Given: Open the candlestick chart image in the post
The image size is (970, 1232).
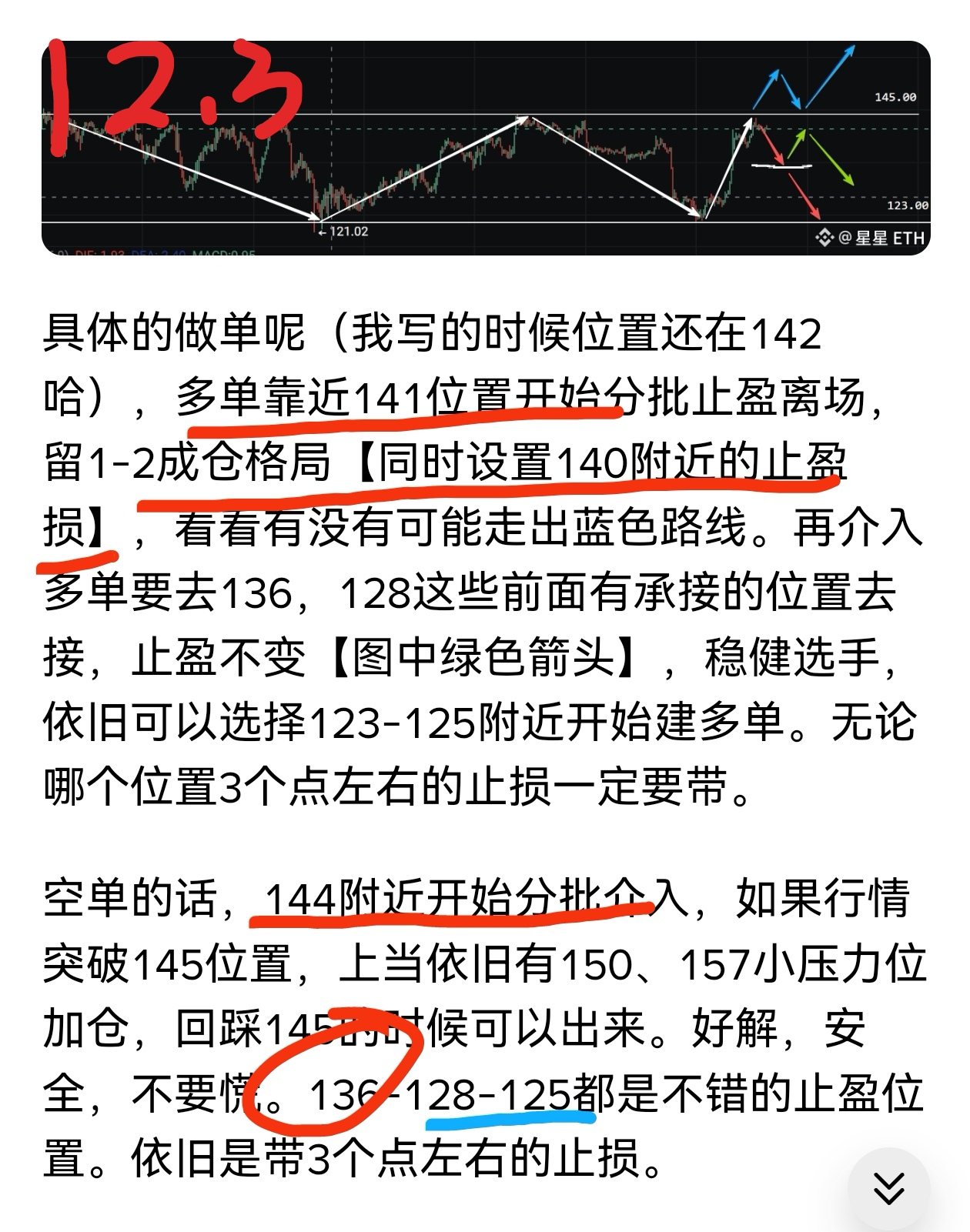Looking at the screenshot, I should (485, 148).
